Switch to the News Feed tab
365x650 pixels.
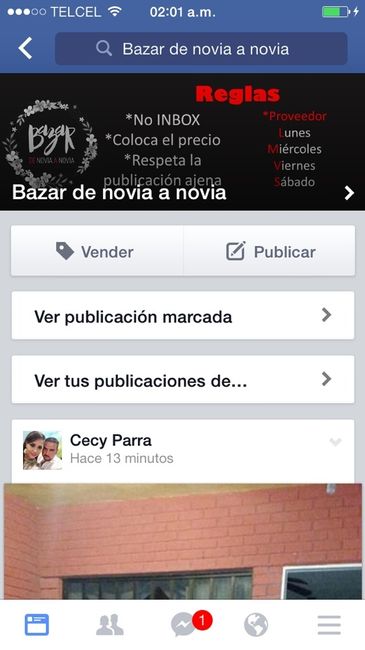point(36,625)
